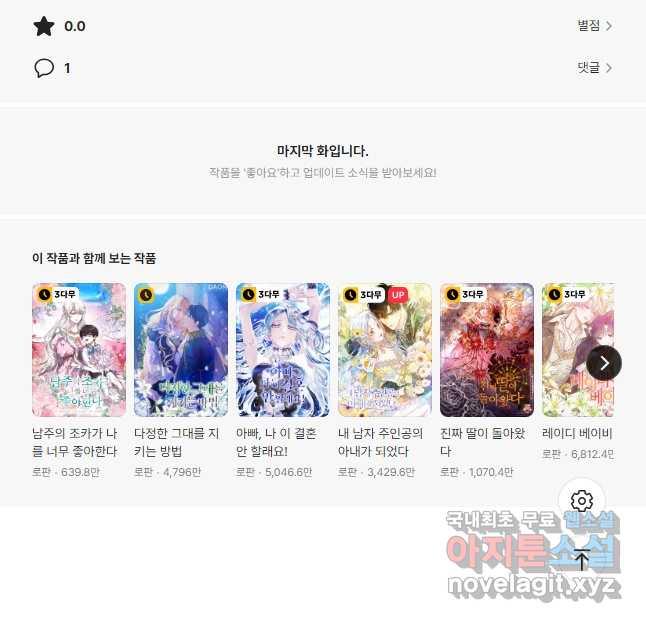Jump to top with the up arrow
The height and width of the screenshot is (623, 646).
pyautogui.click(x=582, y=560)
